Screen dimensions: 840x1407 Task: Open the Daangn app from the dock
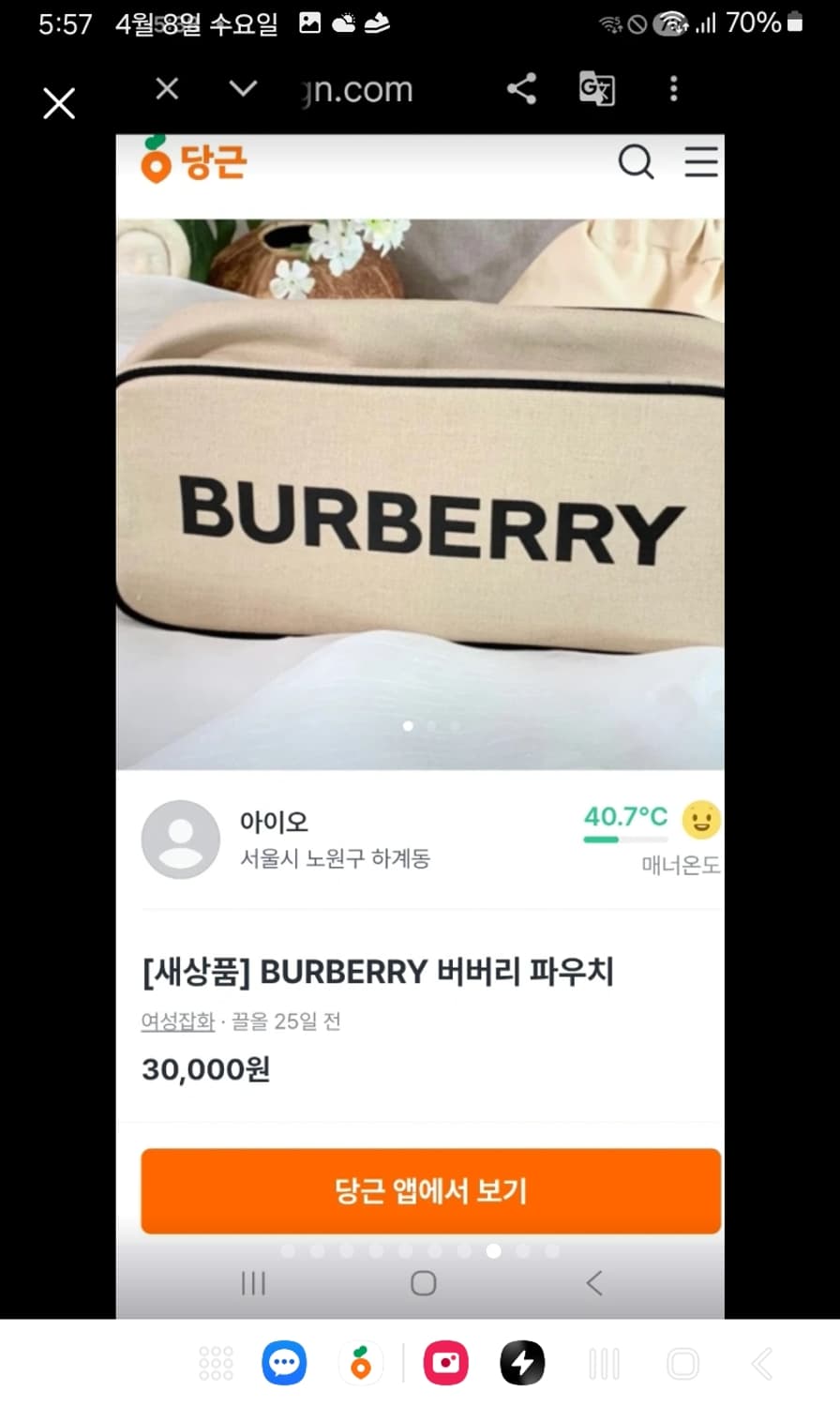(362, 1363)
